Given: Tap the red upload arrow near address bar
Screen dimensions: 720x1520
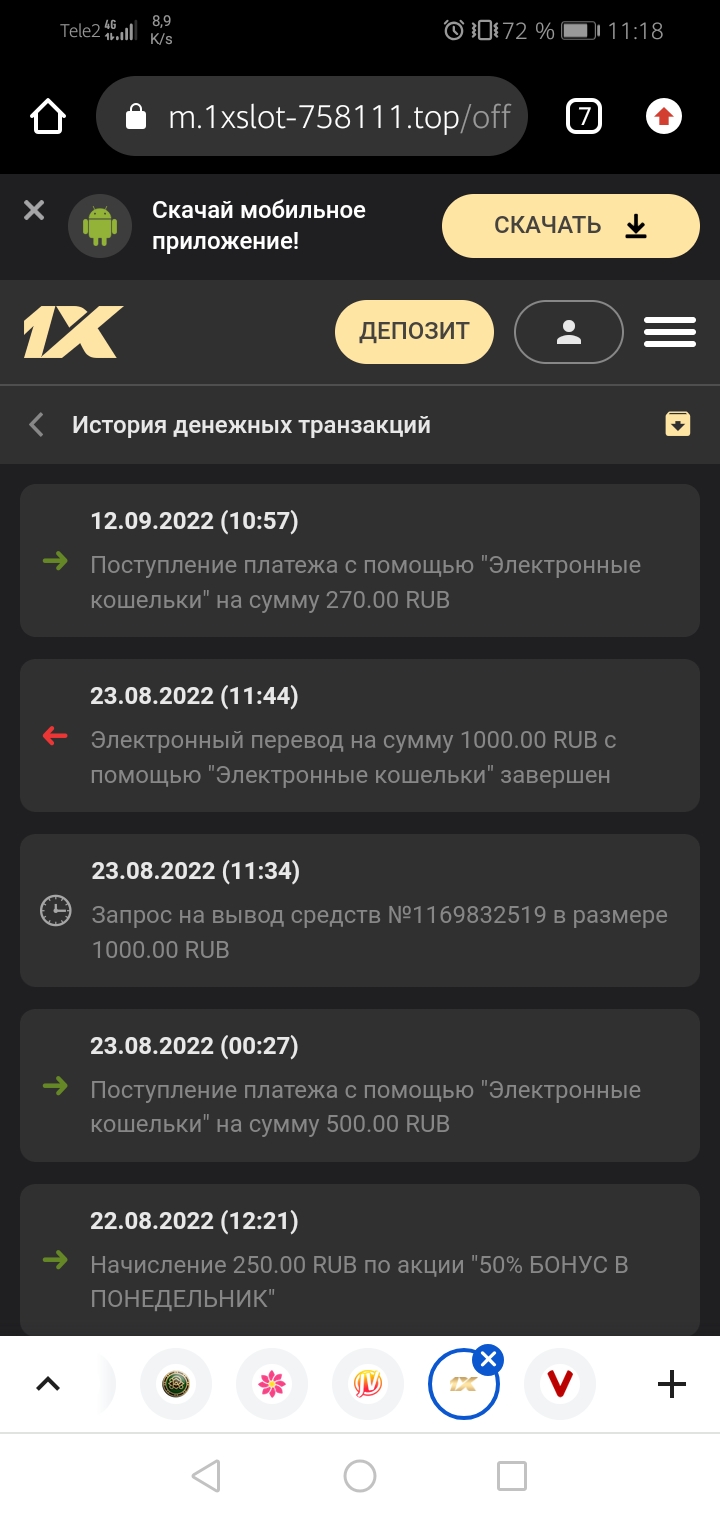Looking at the screenshot, I should coord(662,116).
